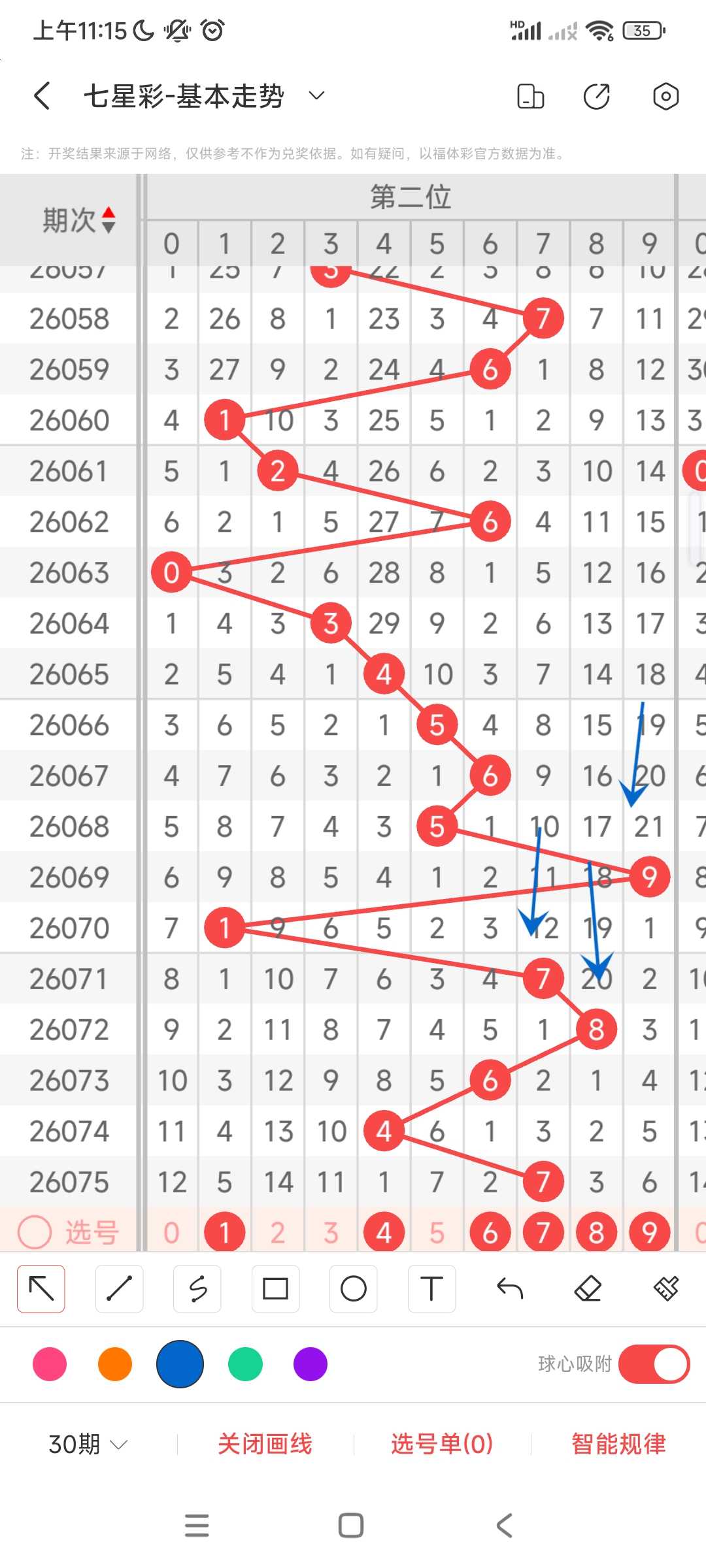Tap the share icon in the app bar
The width and height of the screenshot is (706, 1568).
(x=596, y=96)
